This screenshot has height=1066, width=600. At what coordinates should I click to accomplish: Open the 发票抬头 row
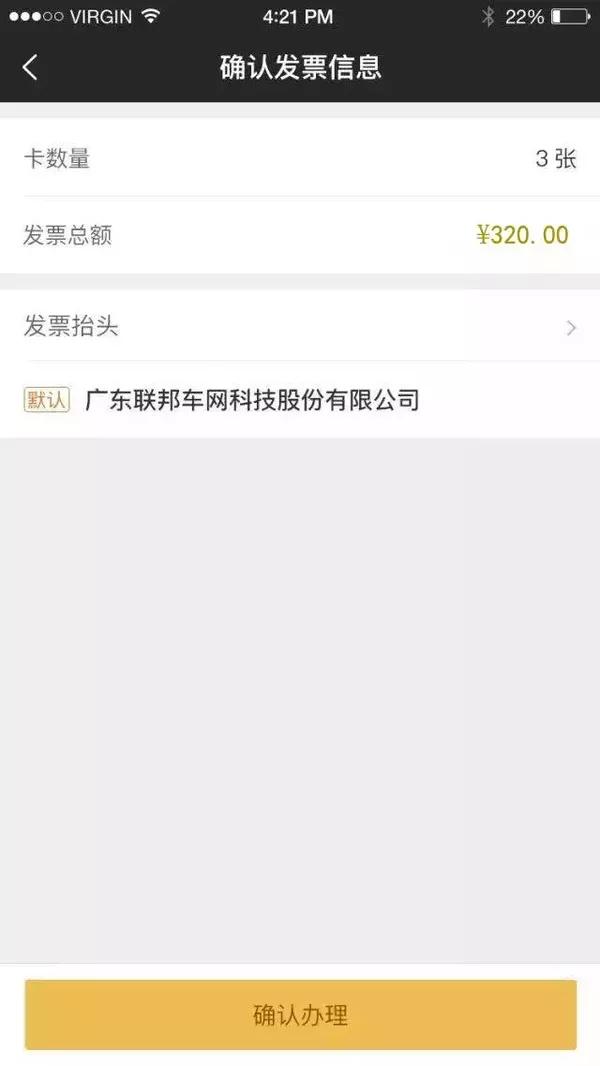click(300, 327)
